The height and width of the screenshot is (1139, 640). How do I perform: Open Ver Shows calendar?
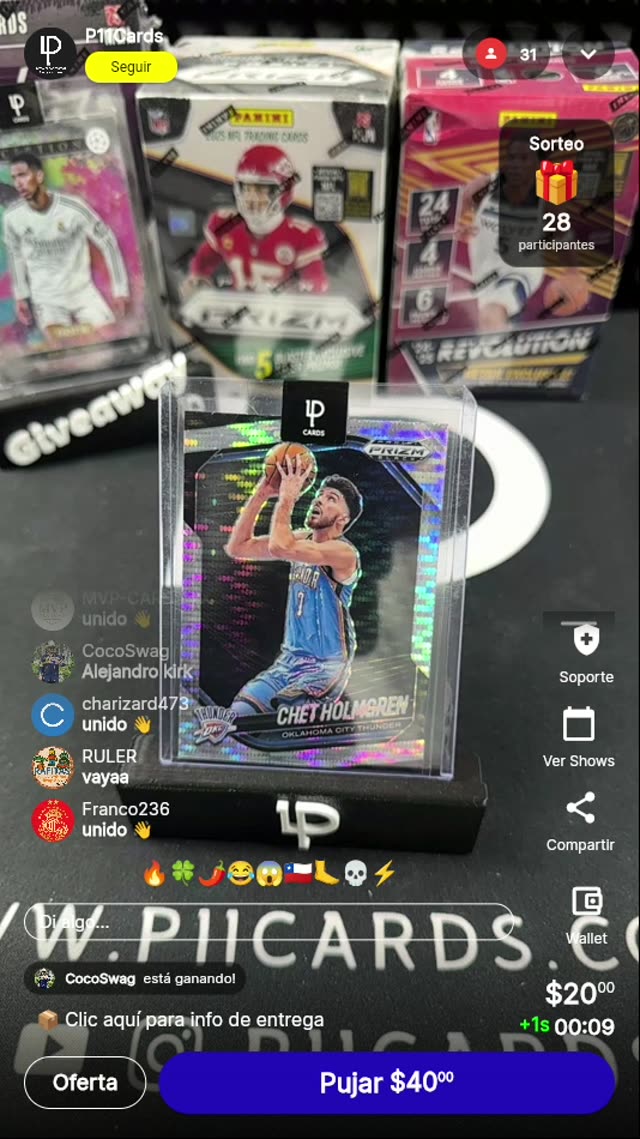coord(578,737)
